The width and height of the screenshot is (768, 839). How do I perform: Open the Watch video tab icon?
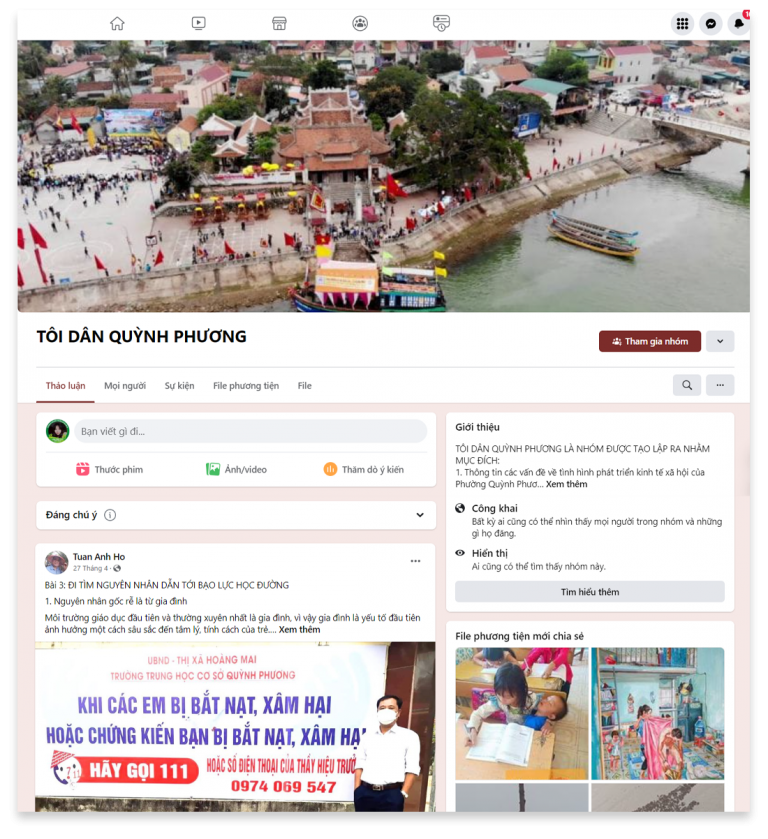click(198, 23)
